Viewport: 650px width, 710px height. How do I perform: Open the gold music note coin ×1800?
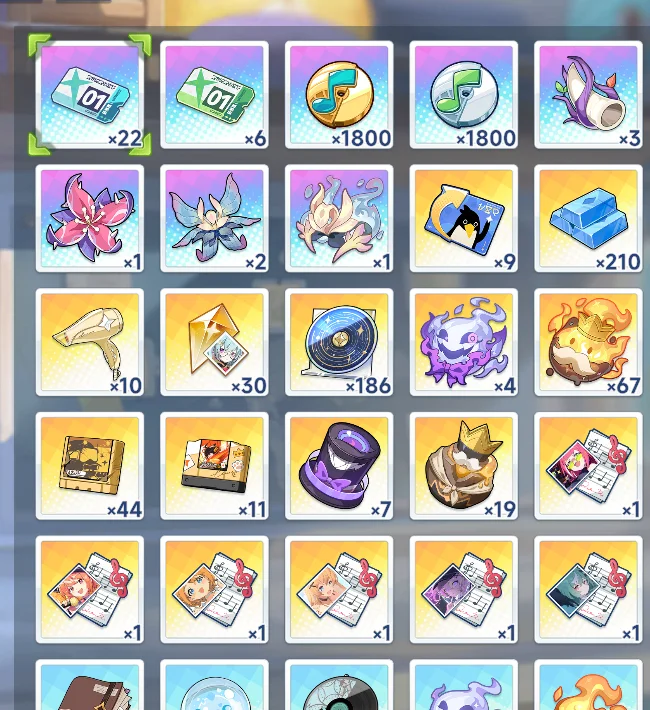point(339,95)
